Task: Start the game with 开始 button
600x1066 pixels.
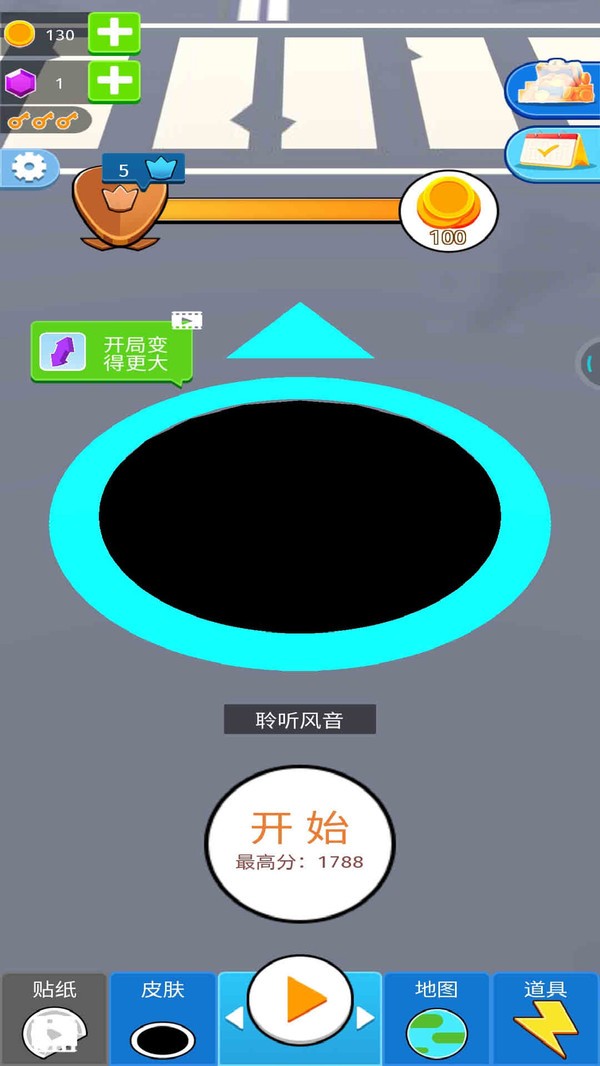Action: [300, 838]
